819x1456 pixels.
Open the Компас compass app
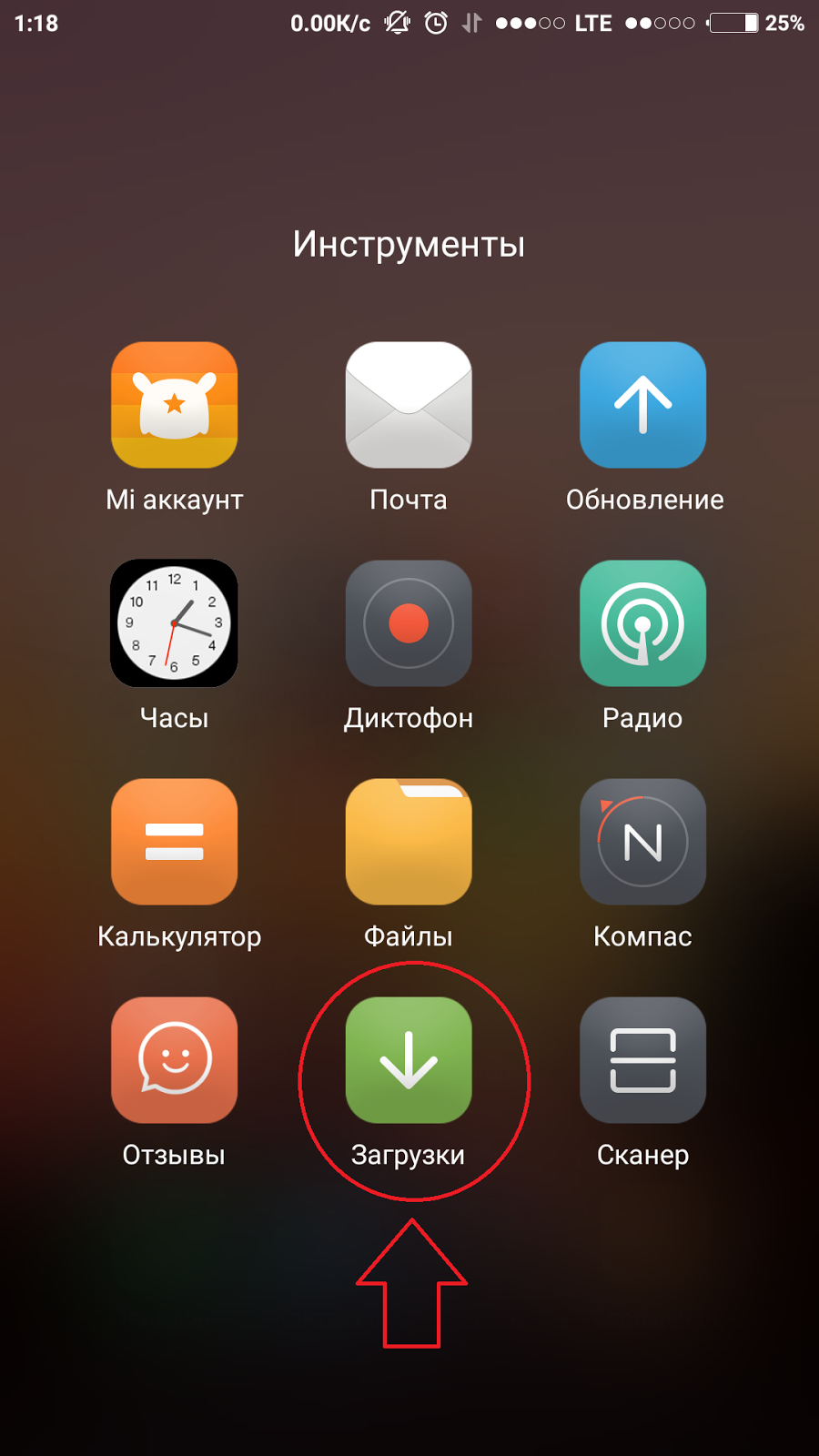click(x=642, y=842)
